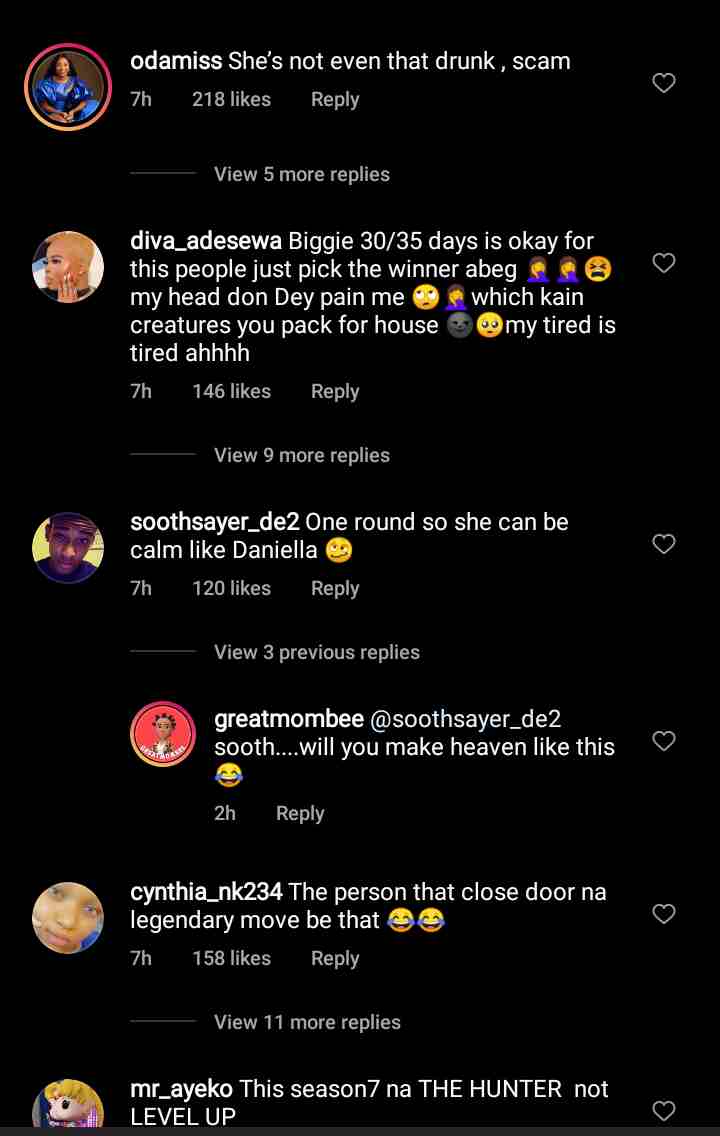This screenshot has width=720, height=1136.
Task: Like odamiss's comment
Action: [x=664, y=83]
